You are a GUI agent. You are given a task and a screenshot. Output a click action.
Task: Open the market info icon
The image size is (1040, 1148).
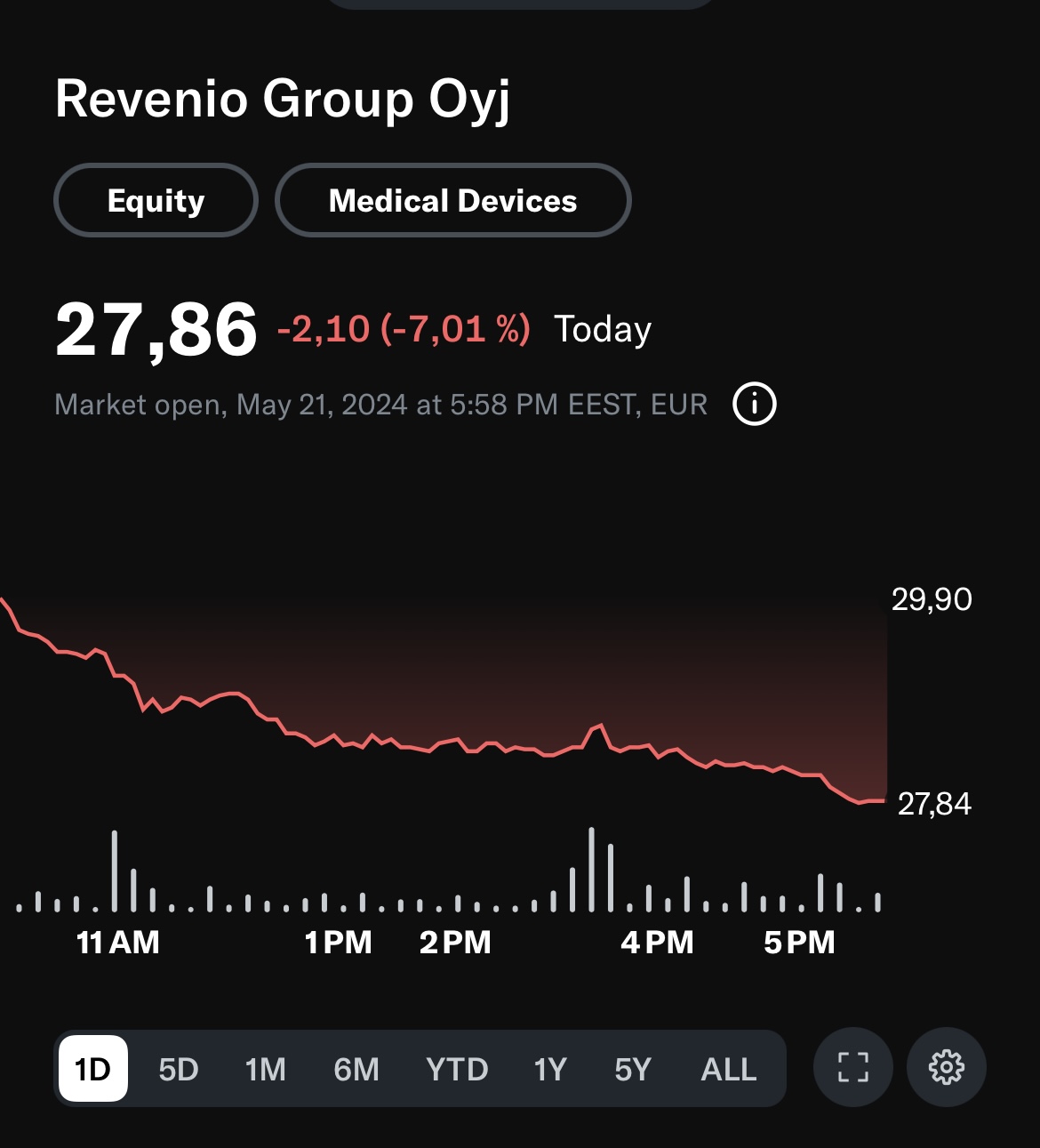754,405
